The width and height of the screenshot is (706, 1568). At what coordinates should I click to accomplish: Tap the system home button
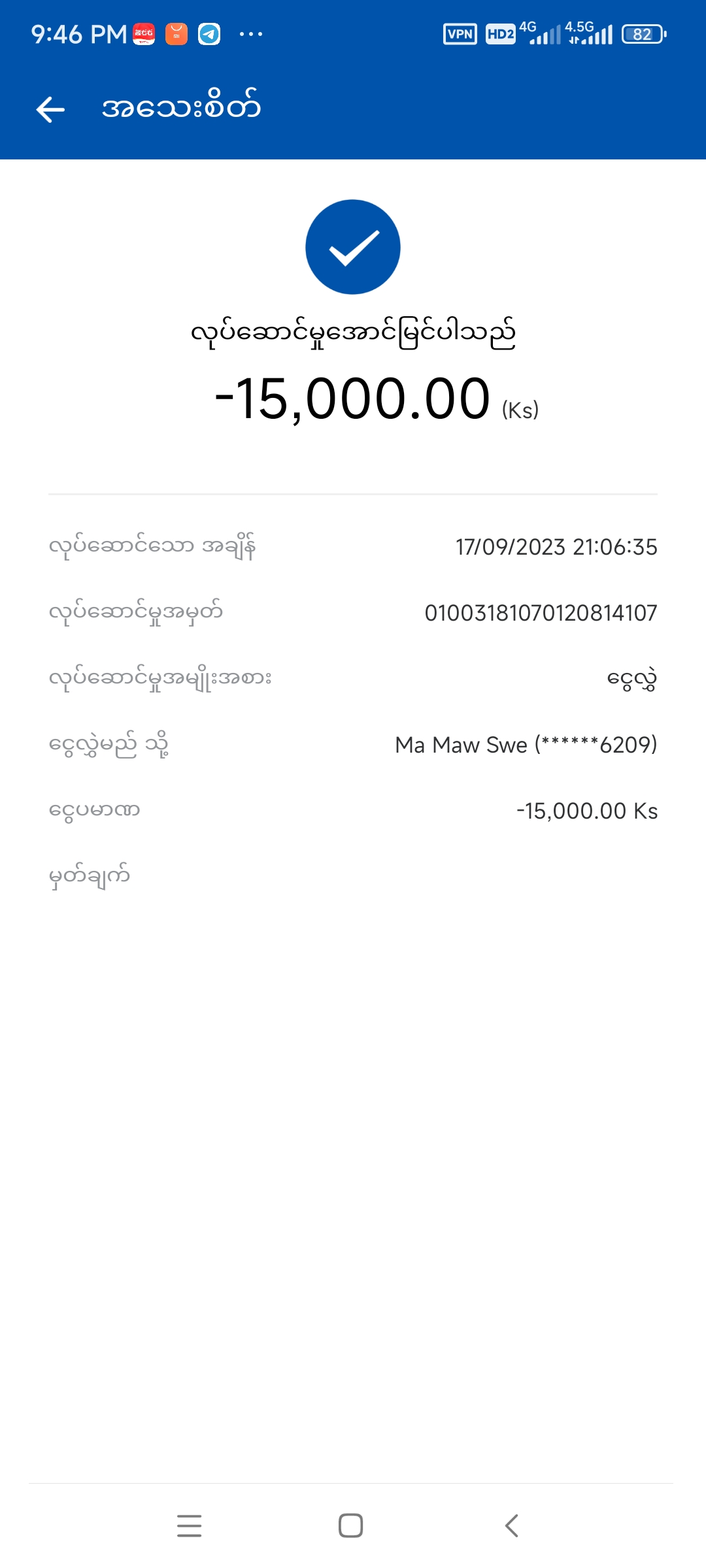point(351,1526)
